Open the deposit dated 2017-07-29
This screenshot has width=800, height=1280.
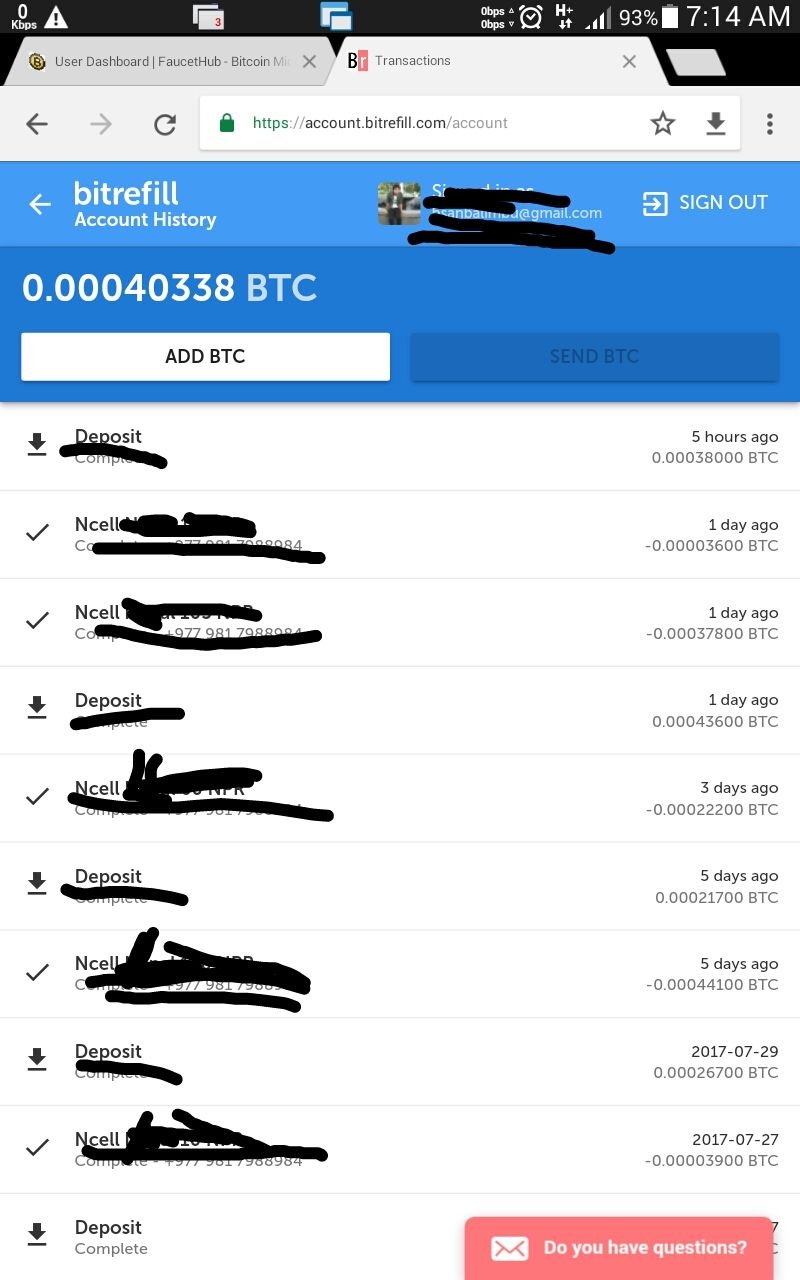click(400, 1061)
